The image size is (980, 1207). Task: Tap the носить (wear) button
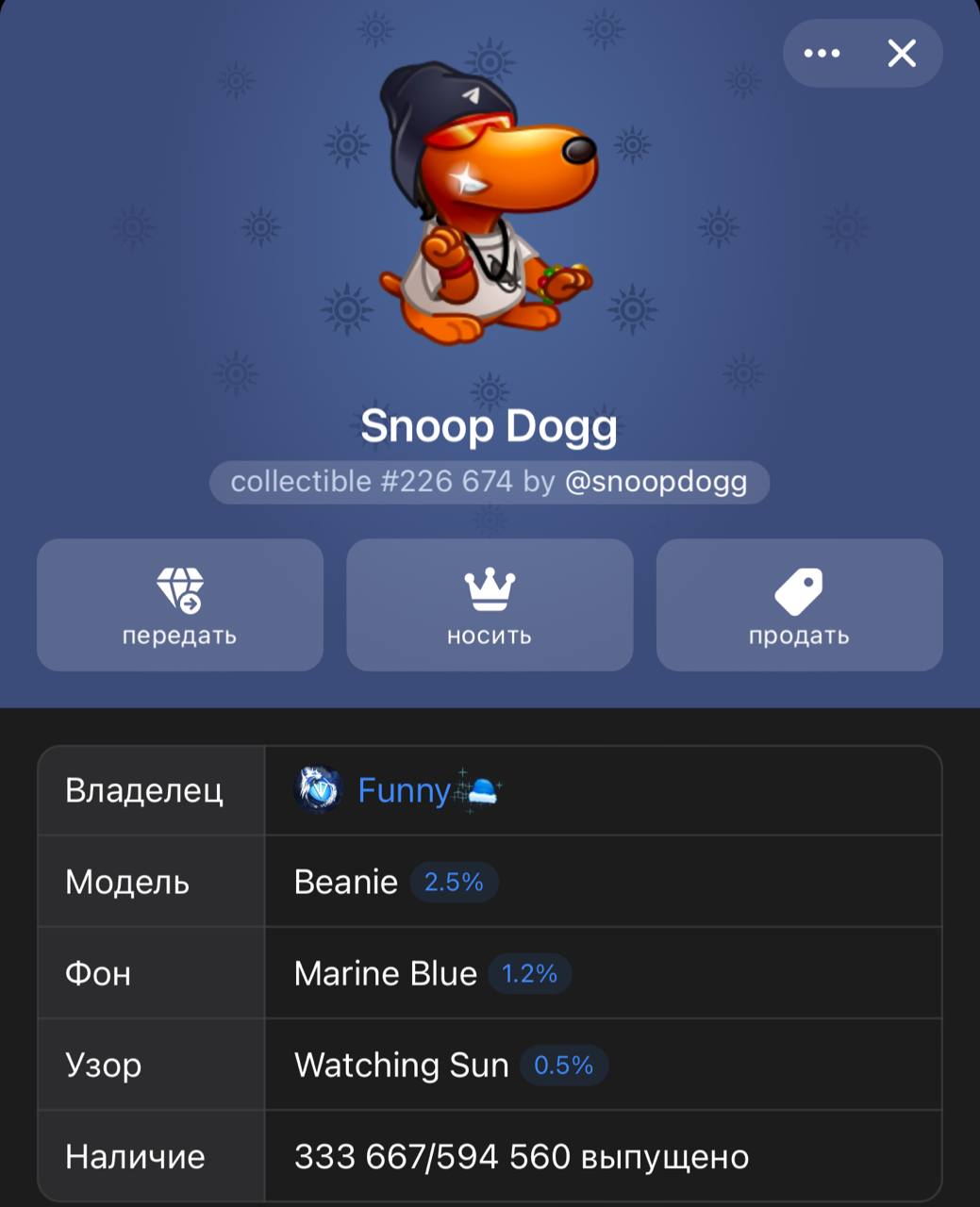[x=490, y=604]
